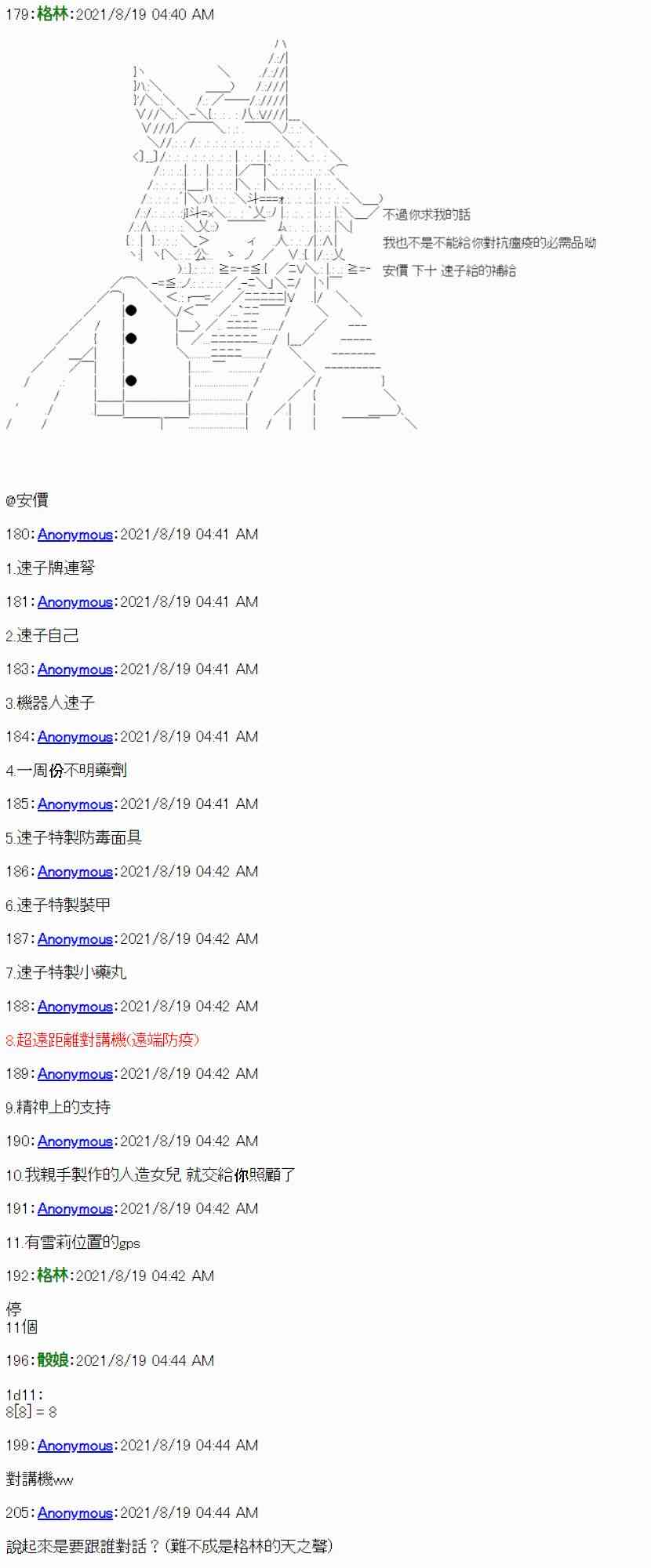Open Anonymous link on post 191
Viewport: 651px width, 1568px height.
(x=75, y=1209)
